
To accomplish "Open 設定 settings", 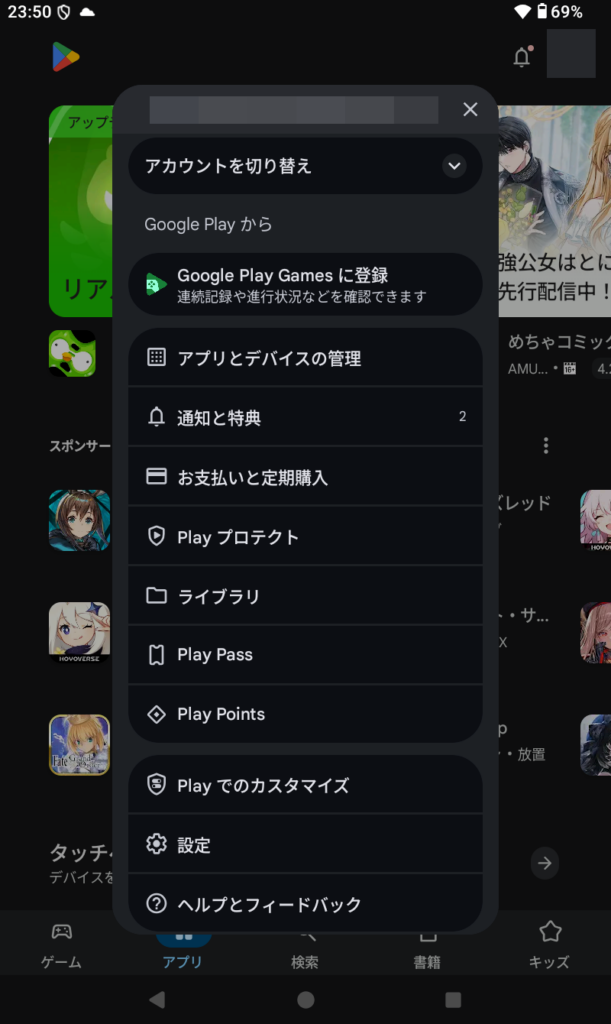I will point(305,845).
